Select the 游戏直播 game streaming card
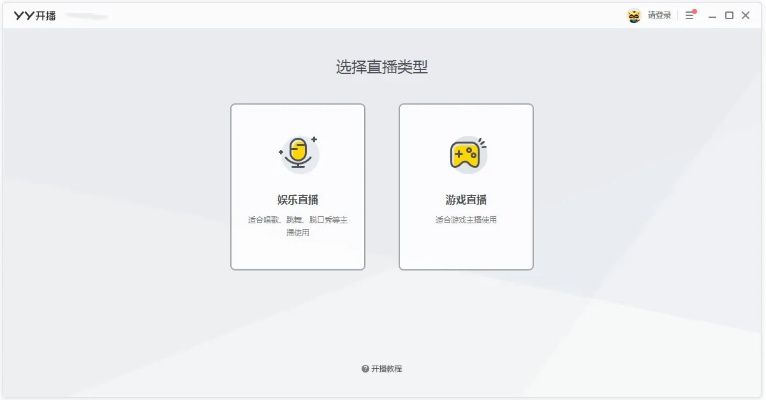The image size is (766, 400). coord(466,187)
